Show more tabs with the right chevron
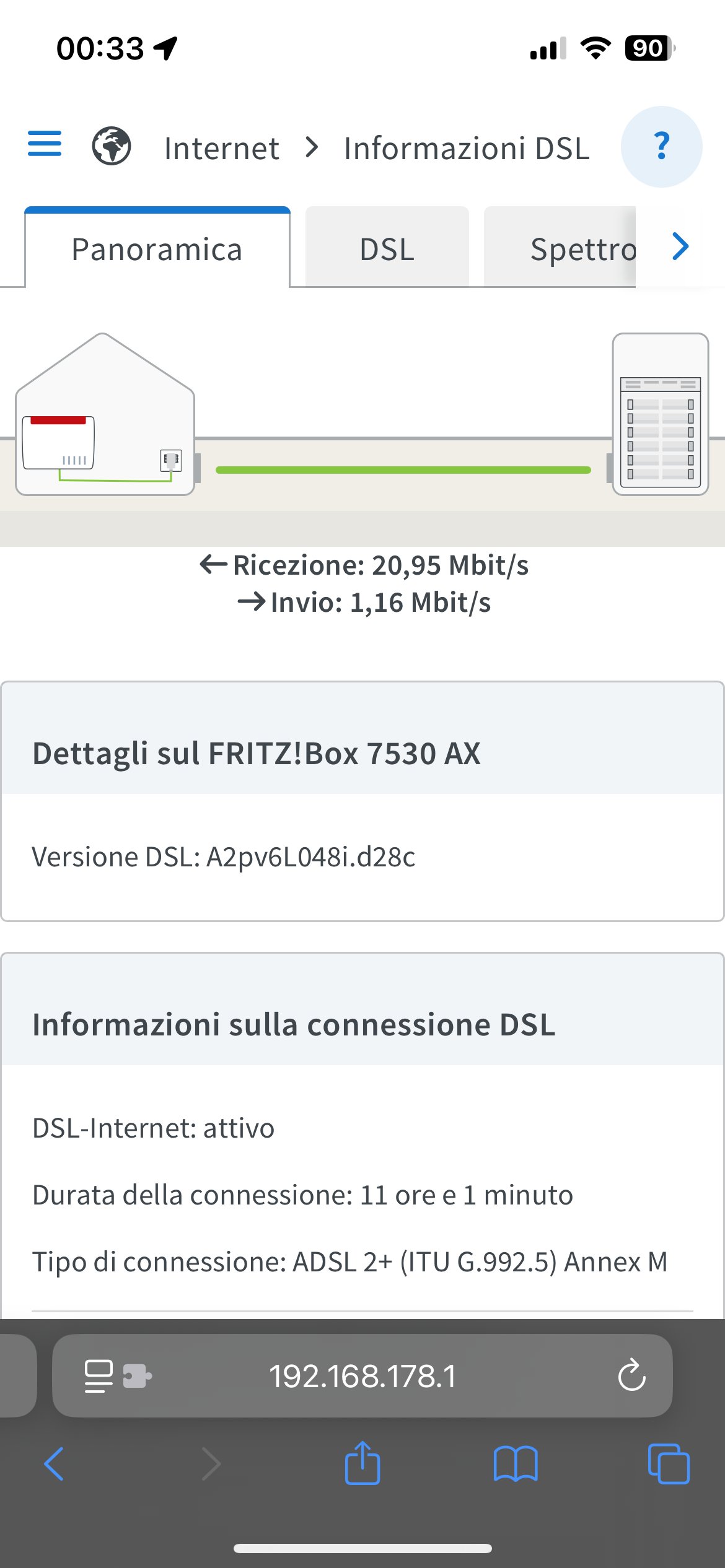The image size is (725, 1568). [x=680, y=247]
